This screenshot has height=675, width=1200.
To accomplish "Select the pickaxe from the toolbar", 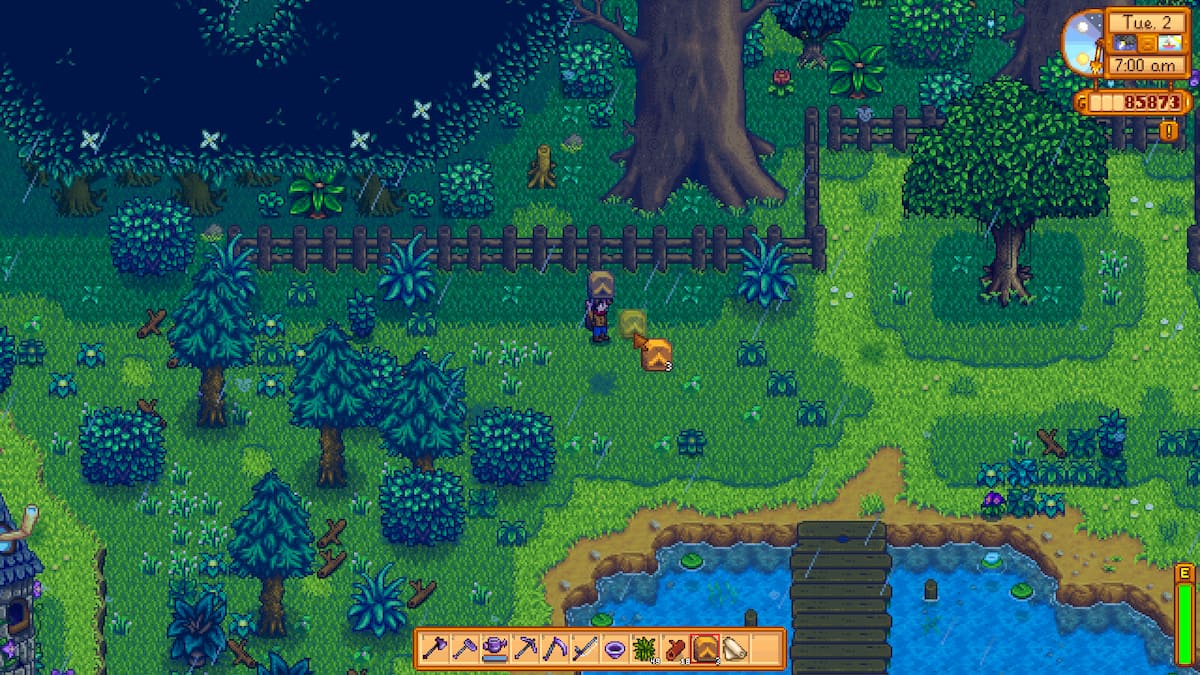I will point(525,648).
